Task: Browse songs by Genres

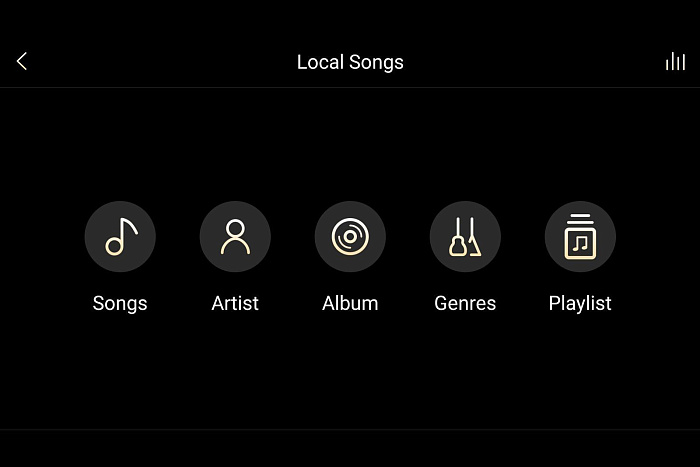Action: 465,237
